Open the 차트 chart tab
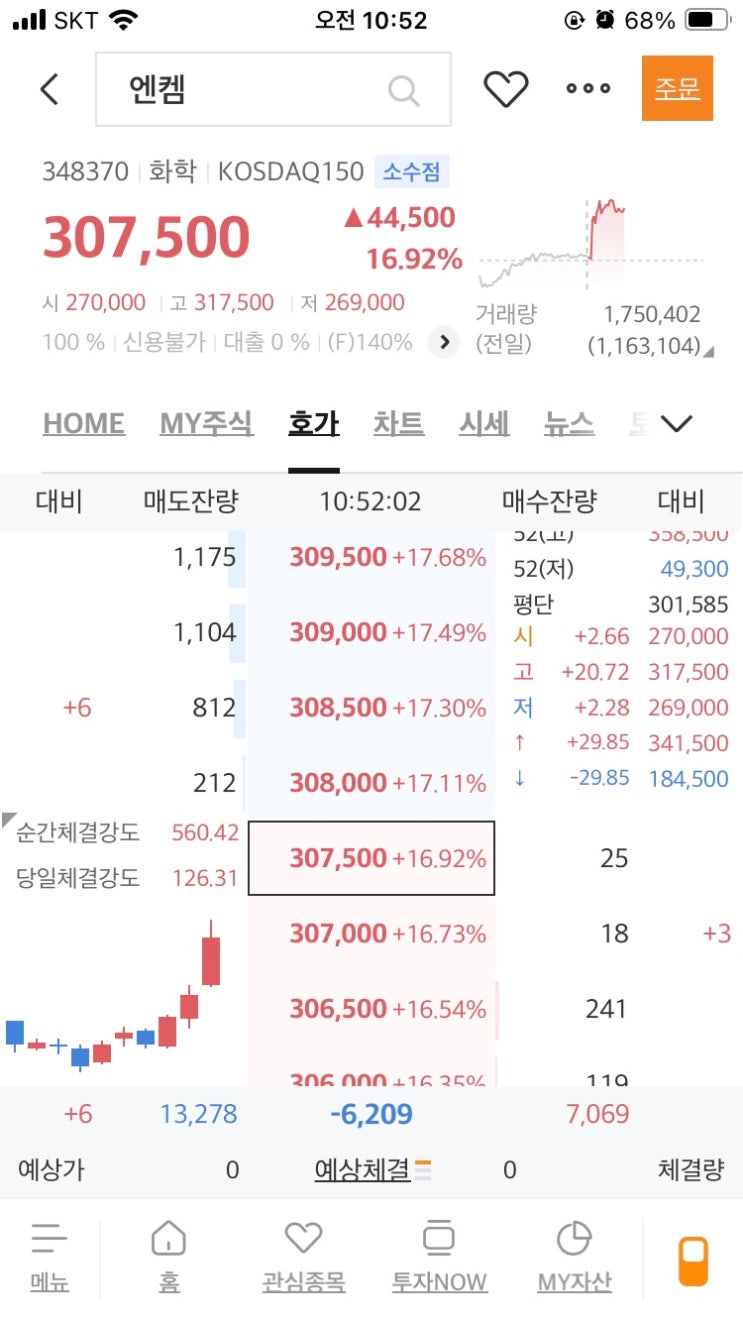This screenshot has width=743, height=1322. [x=398, y=424]
